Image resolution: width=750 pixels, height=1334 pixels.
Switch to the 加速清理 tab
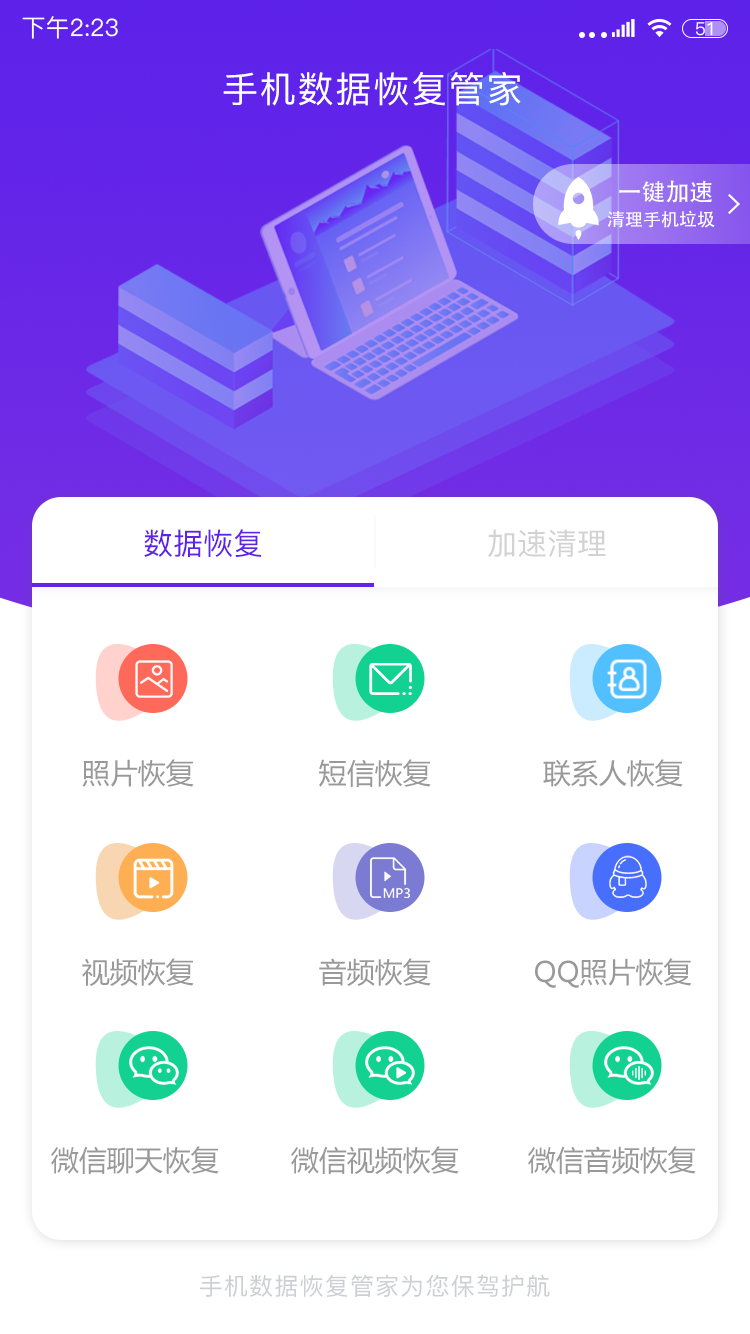click(546, 544)
